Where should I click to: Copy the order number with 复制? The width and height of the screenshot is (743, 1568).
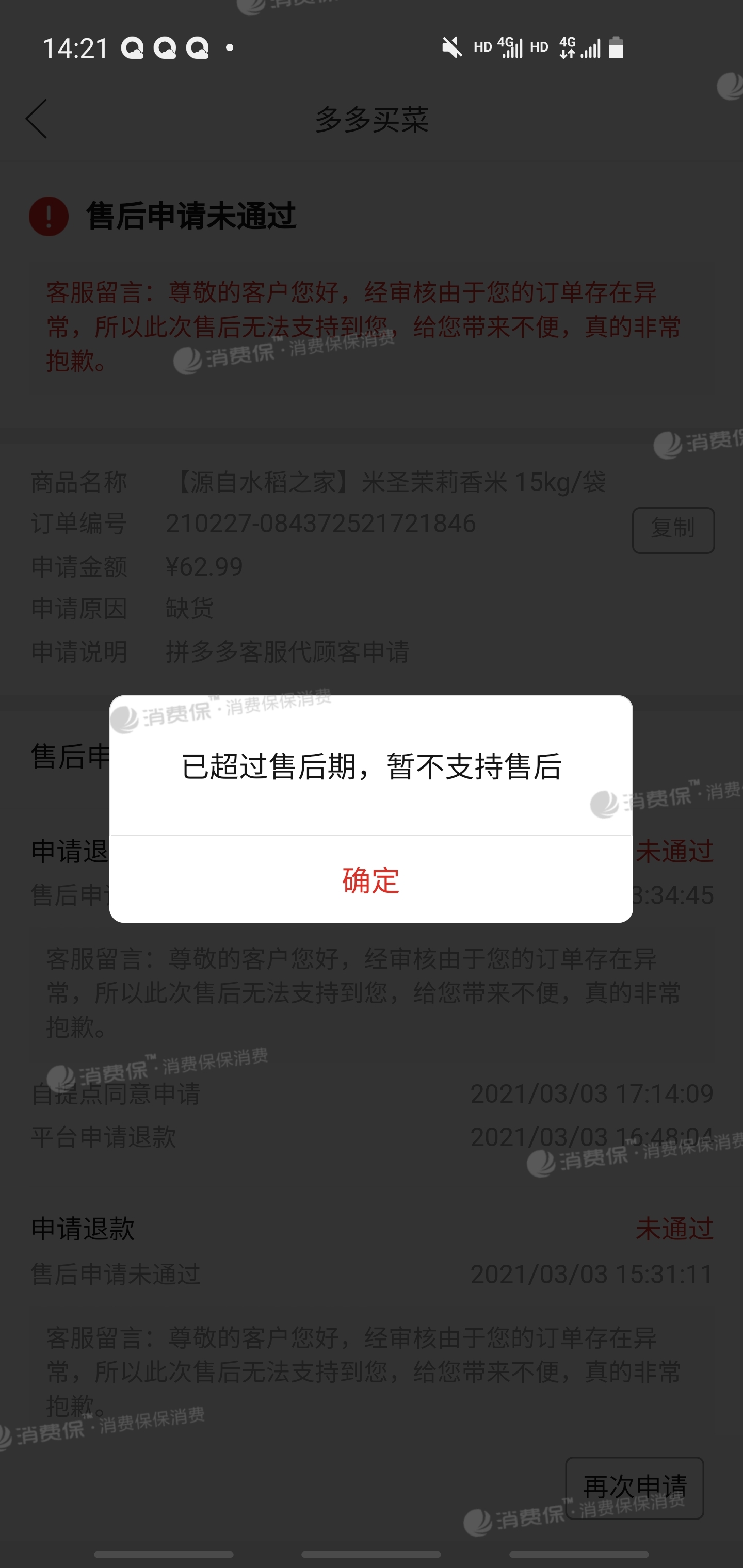[673, 530]
